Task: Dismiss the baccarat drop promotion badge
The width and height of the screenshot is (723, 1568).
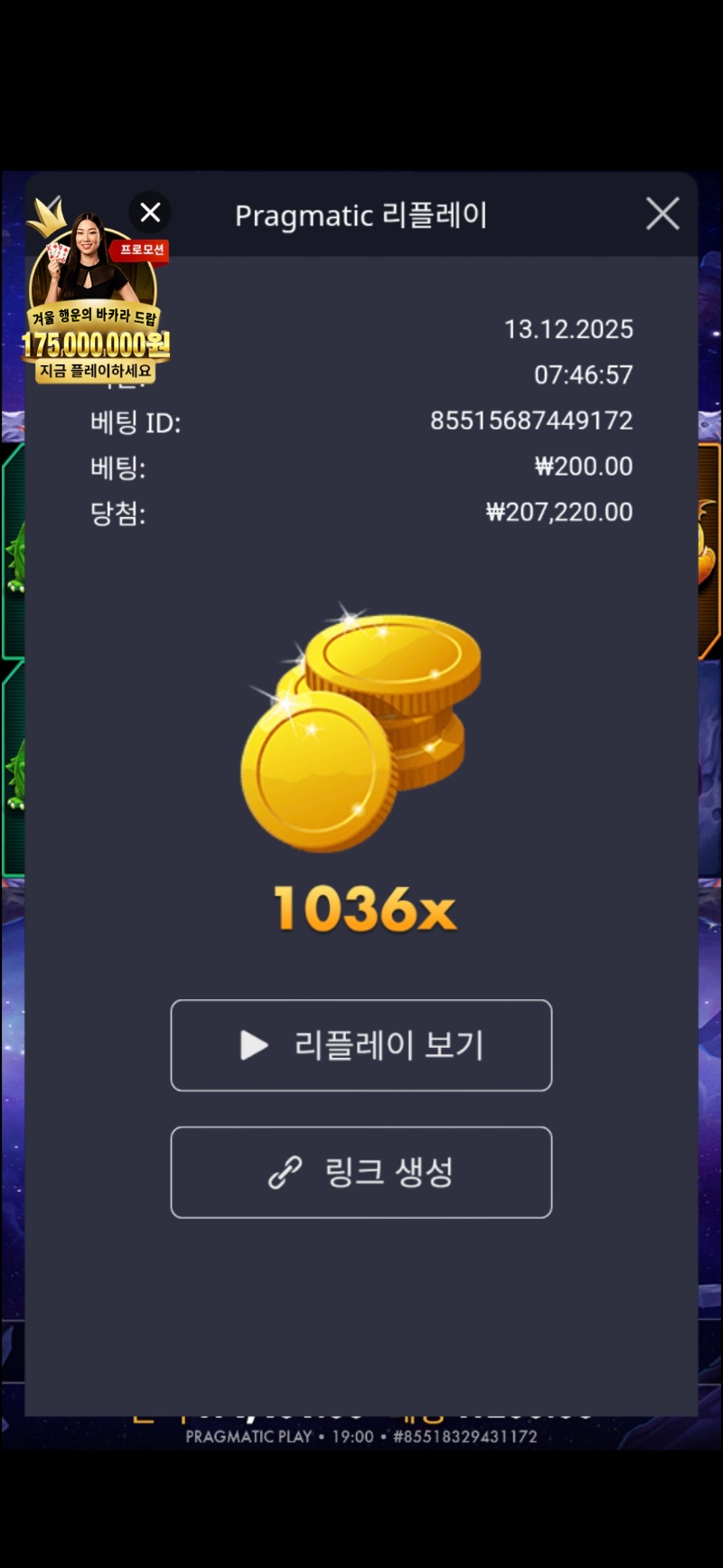Action: coord(150,213)
